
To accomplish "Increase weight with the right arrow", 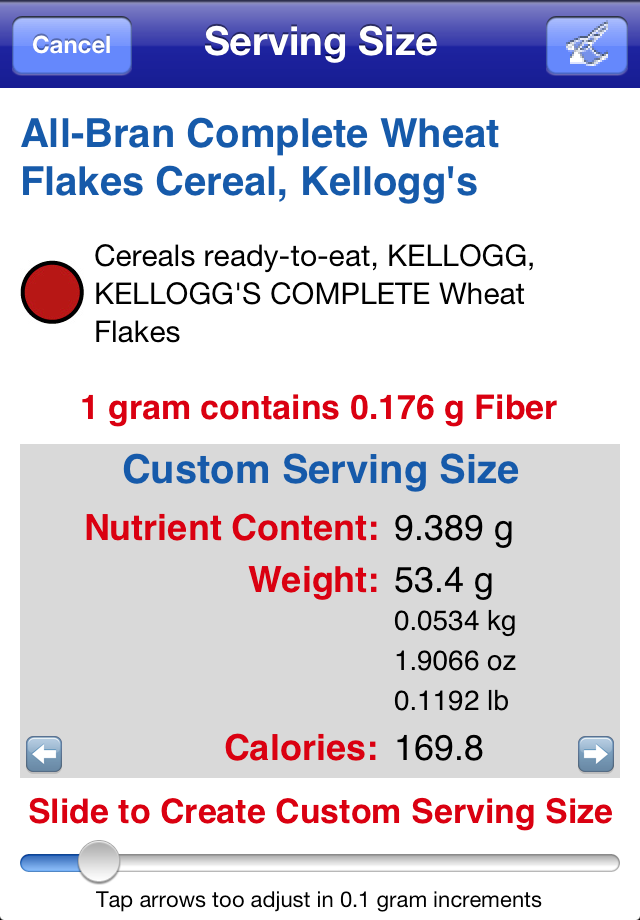I will click(596, 753).
